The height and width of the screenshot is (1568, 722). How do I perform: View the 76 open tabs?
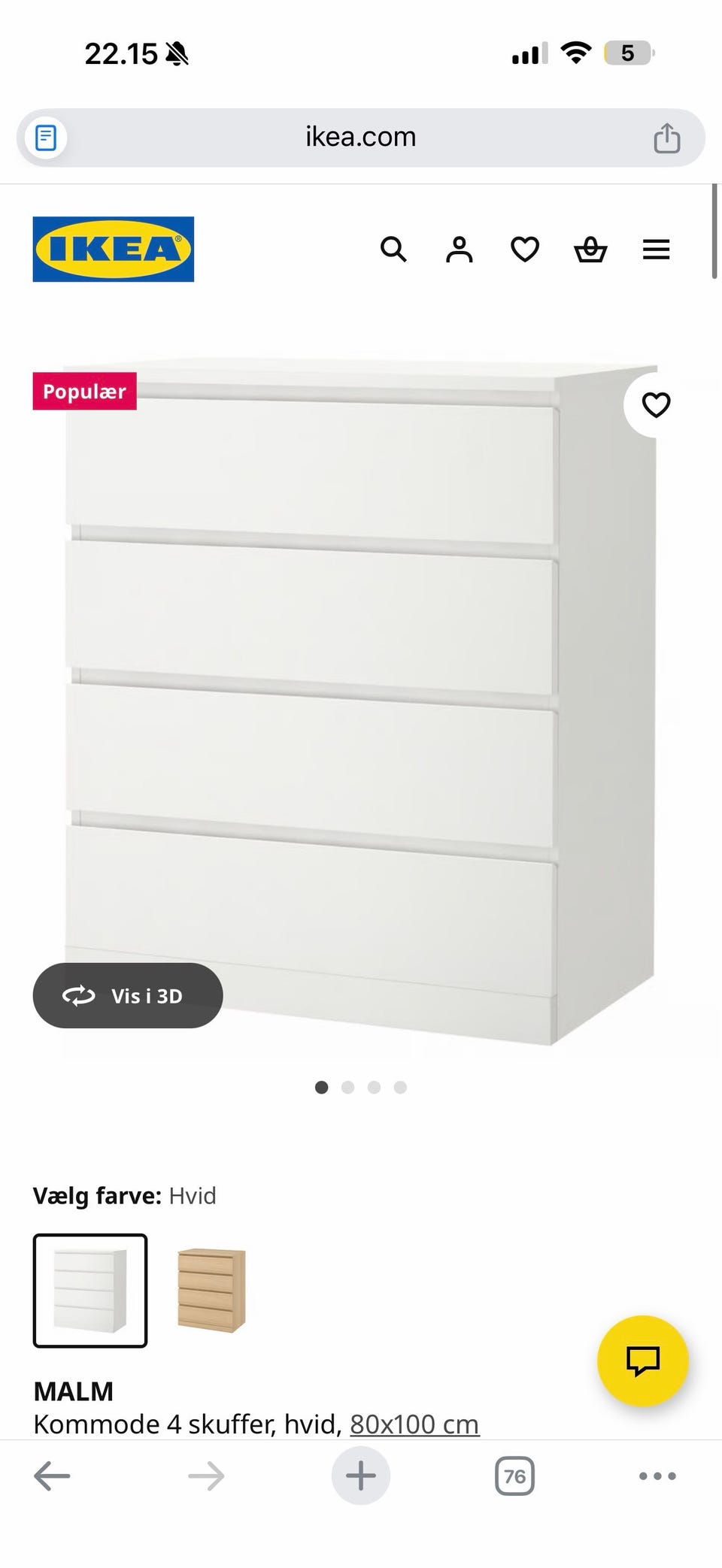(x=514, y=1476)
